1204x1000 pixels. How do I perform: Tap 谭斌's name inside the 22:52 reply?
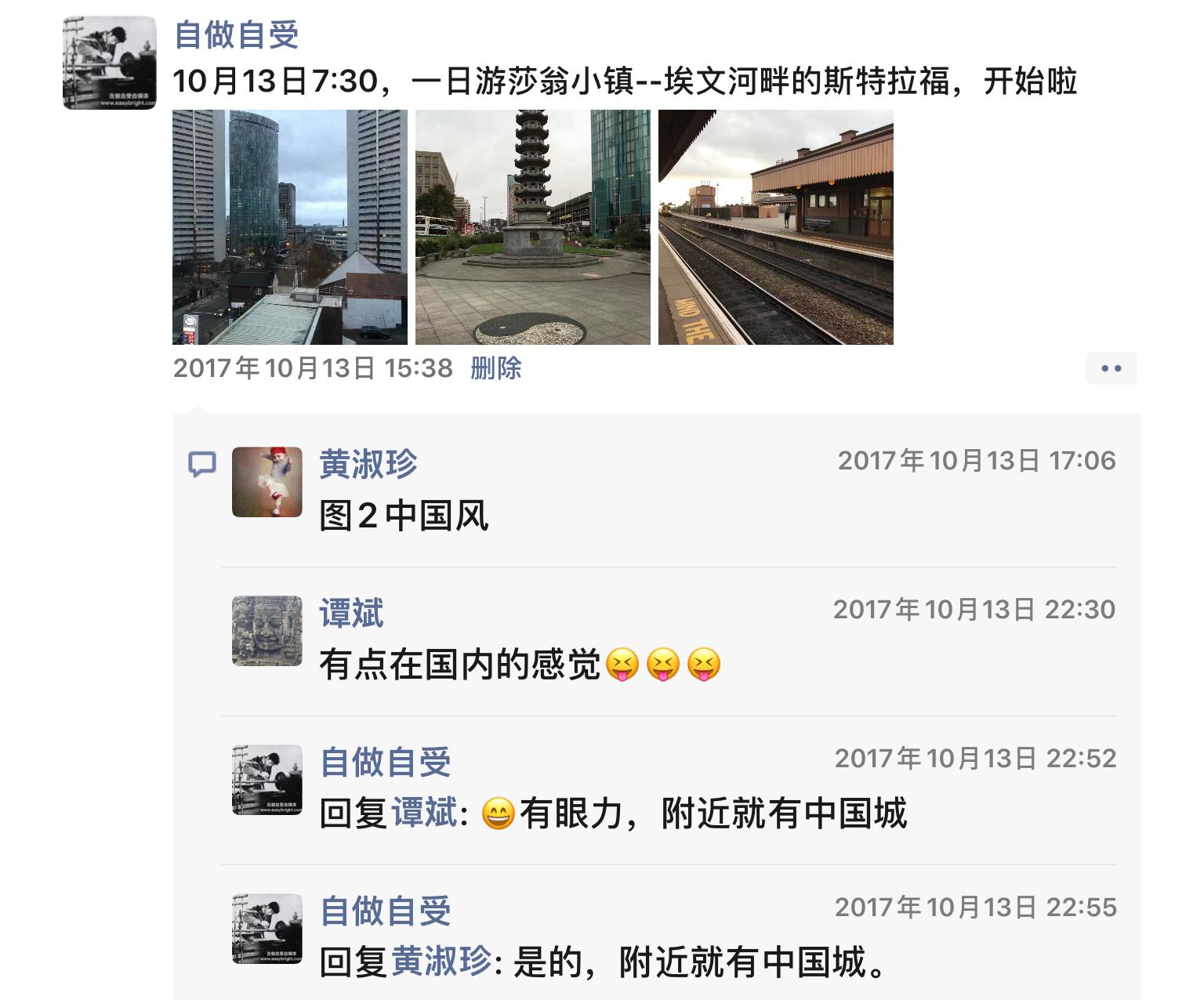424,813
